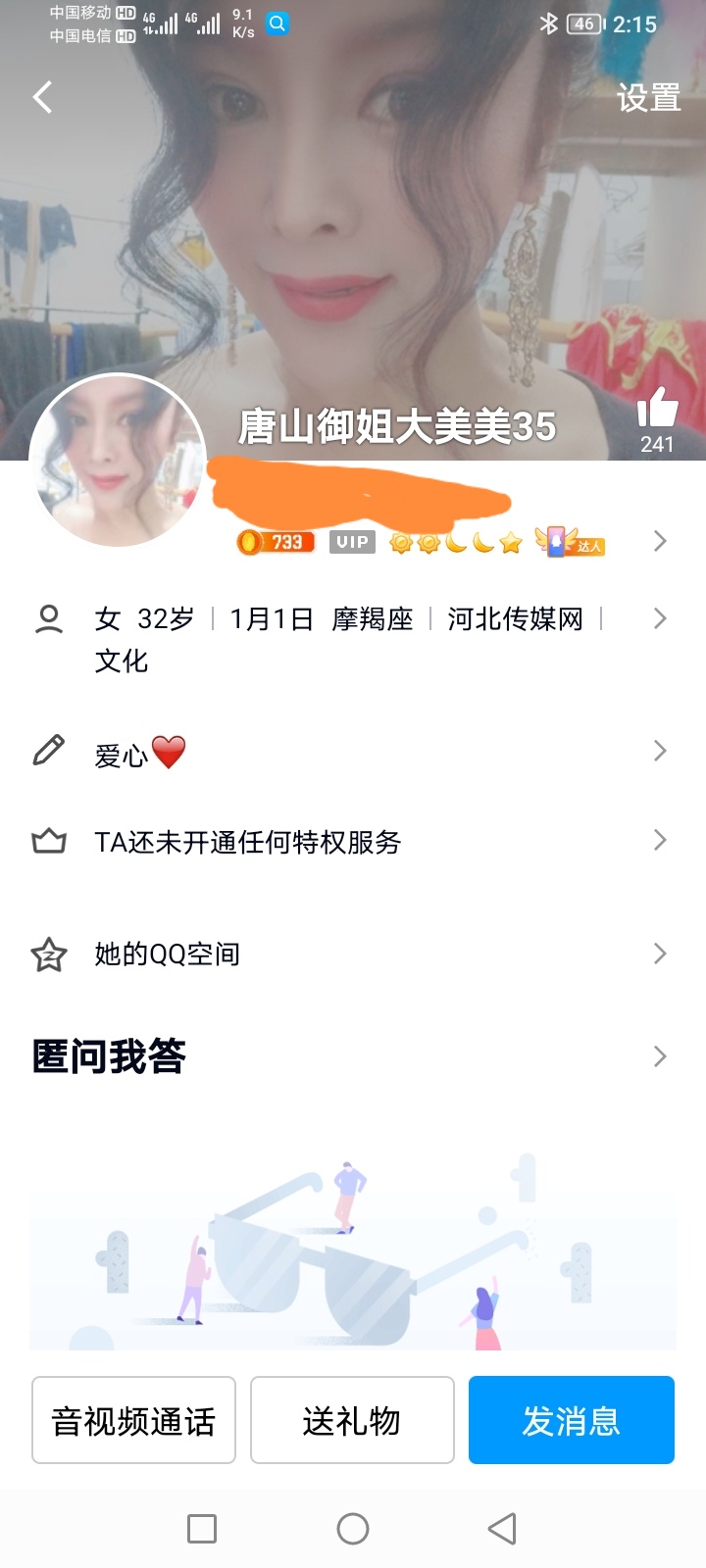Tap the Android recent apps square button
This screenshot has width=706, height=1568.
201,1528
